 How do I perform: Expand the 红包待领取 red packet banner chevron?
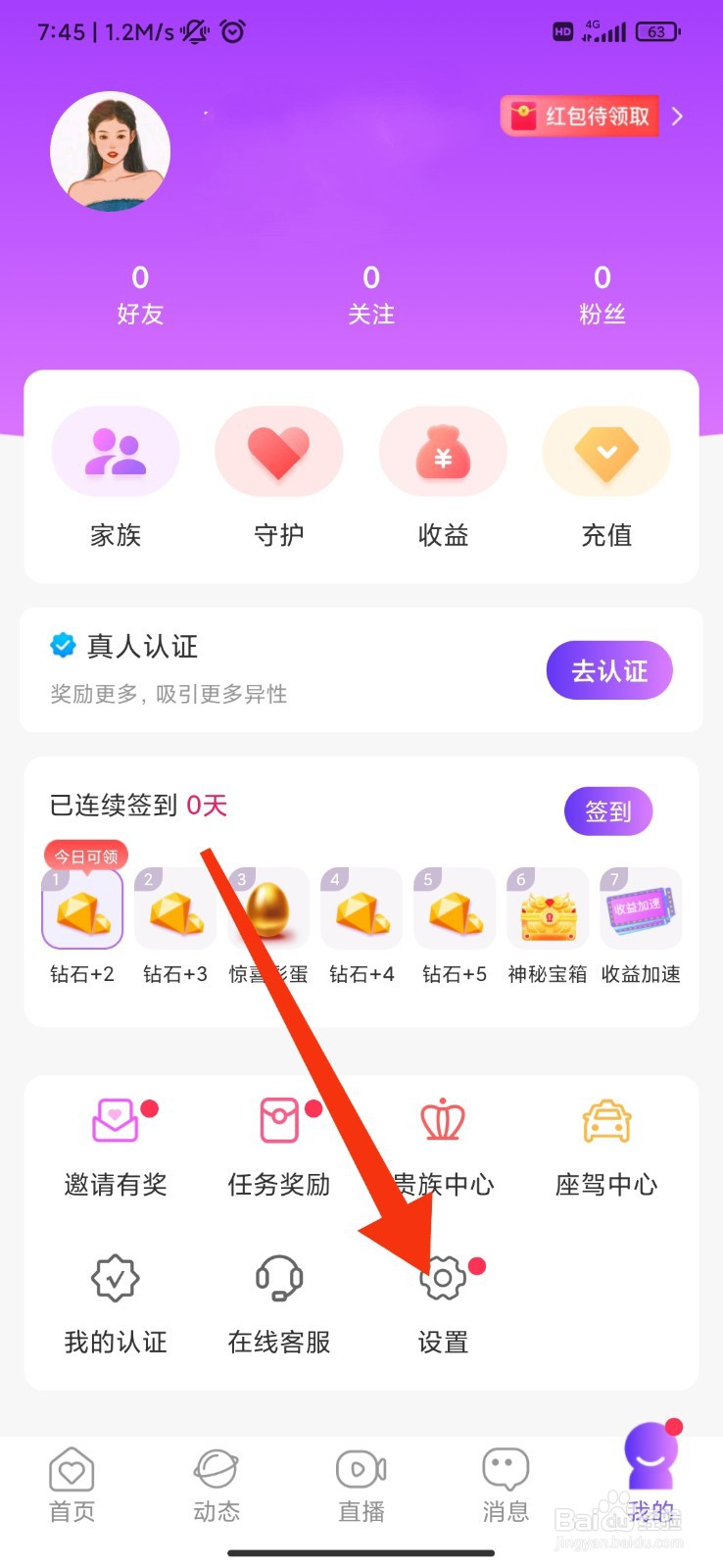pyautogui.click(x=678, y=117)
